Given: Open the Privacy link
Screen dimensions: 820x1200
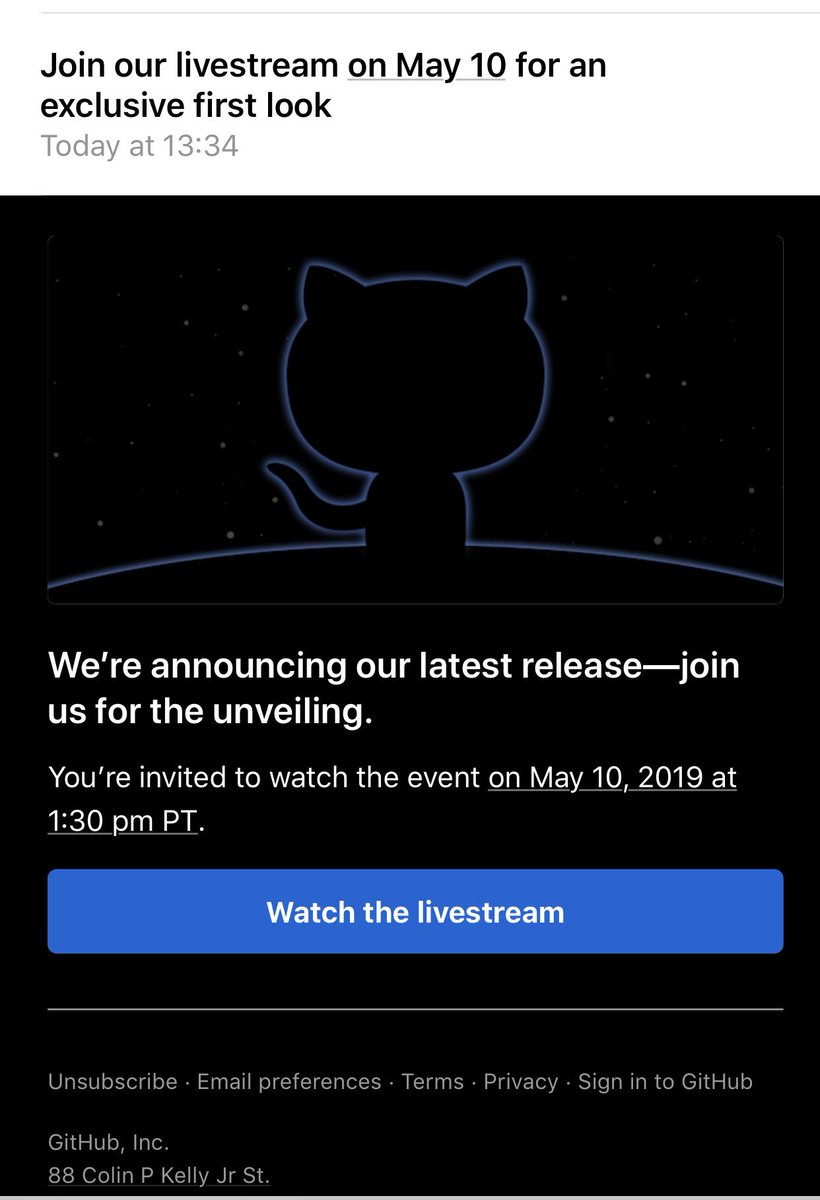Looking at the screenshot, I should 521,1081.
